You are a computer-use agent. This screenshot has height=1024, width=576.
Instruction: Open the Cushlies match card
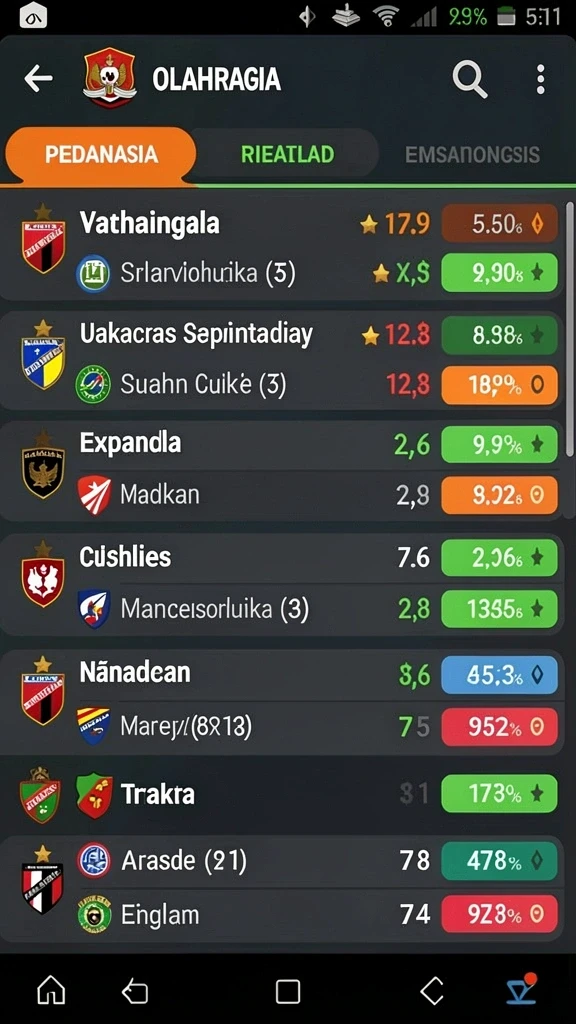pyautogui.click(x=283, y=584)
